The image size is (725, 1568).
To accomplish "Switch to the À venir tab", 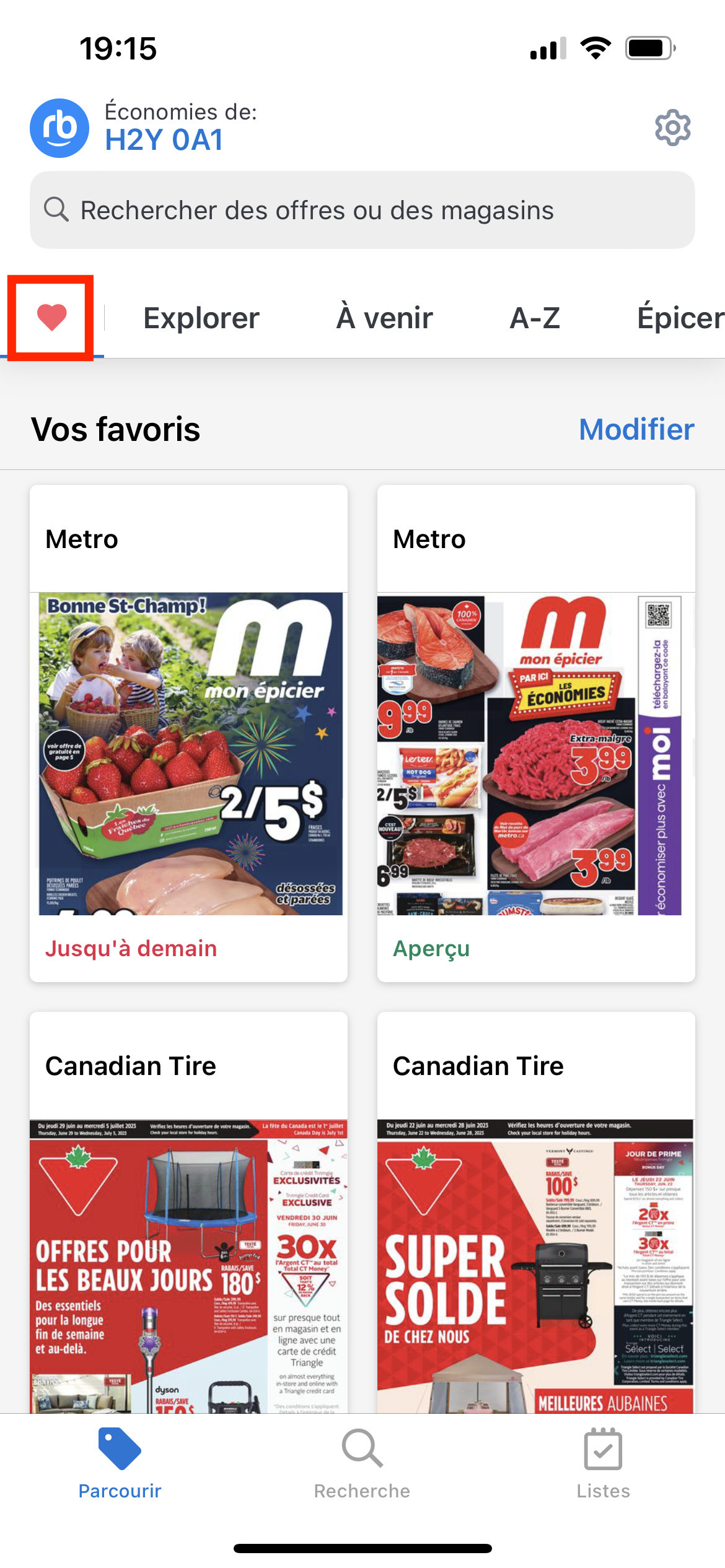I will point(384,318).
